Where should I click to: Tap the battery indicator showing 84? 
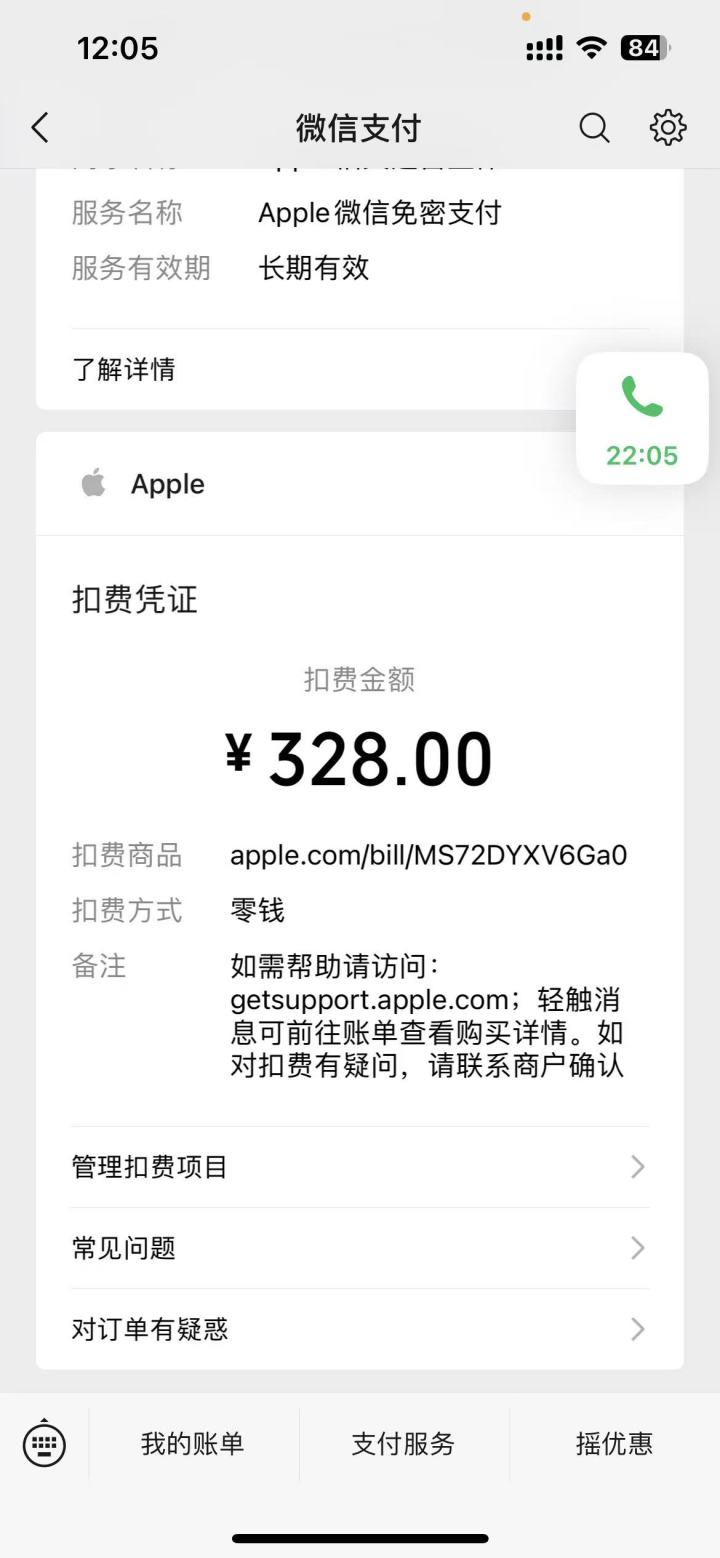click(x=644, y=46)
